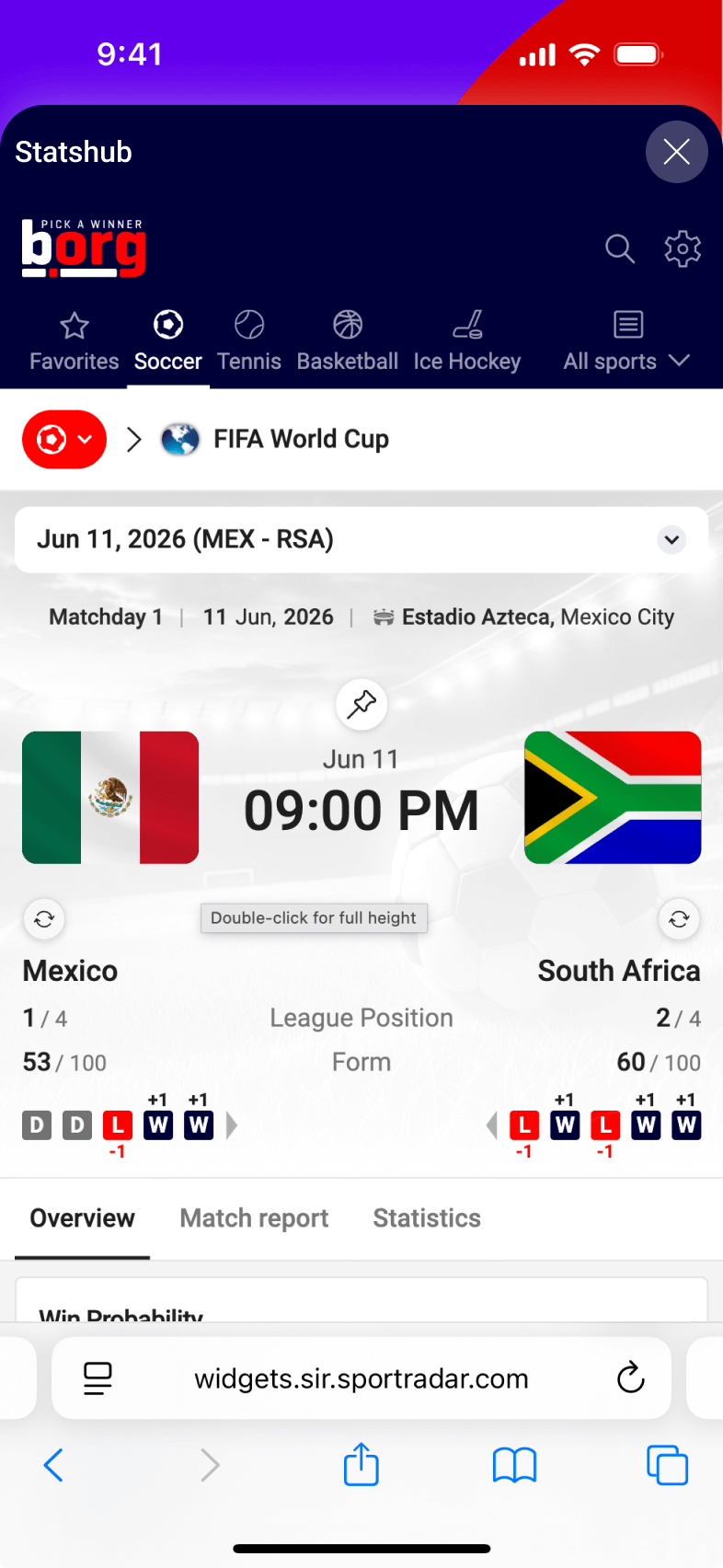The height and width of the screenshot is (1568, 723).
Task: Reload the page in Safari
Action: [630, 1378]
